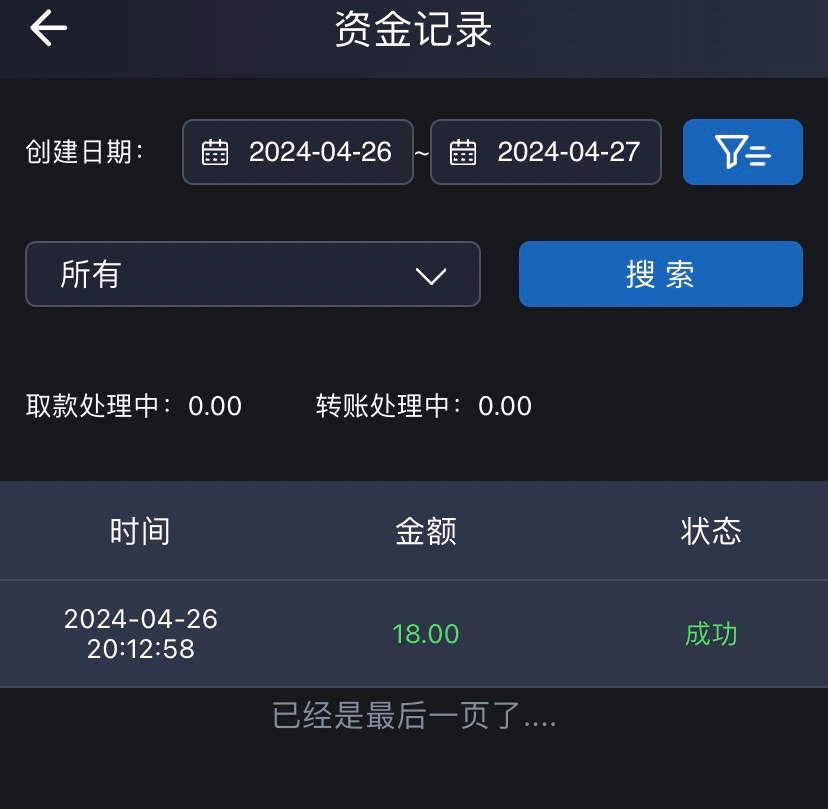The height and width of the screenshot is (809, 828).
Task: Open start date picker showing 2024-04-26
Action: (298, 152)
